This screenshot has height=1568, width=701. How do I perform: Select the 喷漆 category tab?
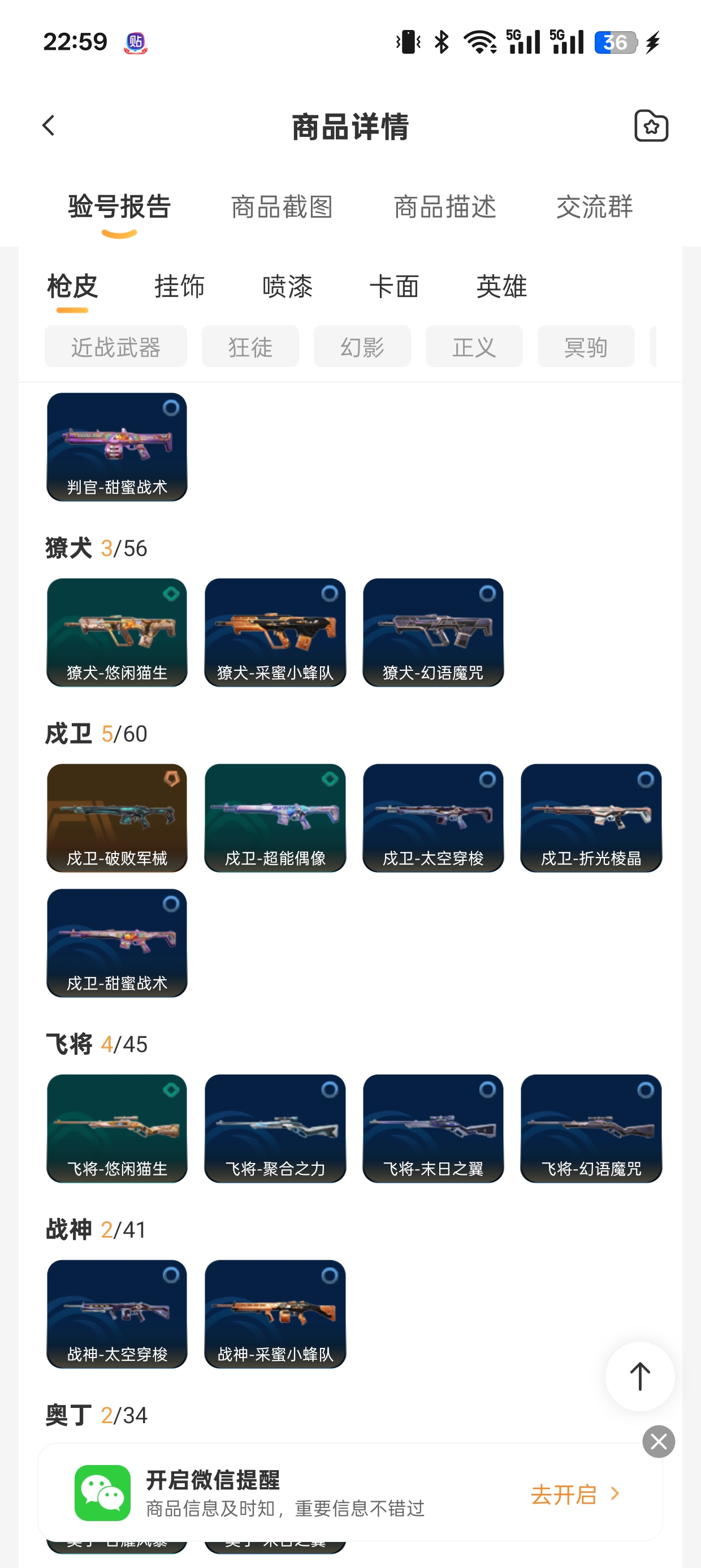click(287, 286)
